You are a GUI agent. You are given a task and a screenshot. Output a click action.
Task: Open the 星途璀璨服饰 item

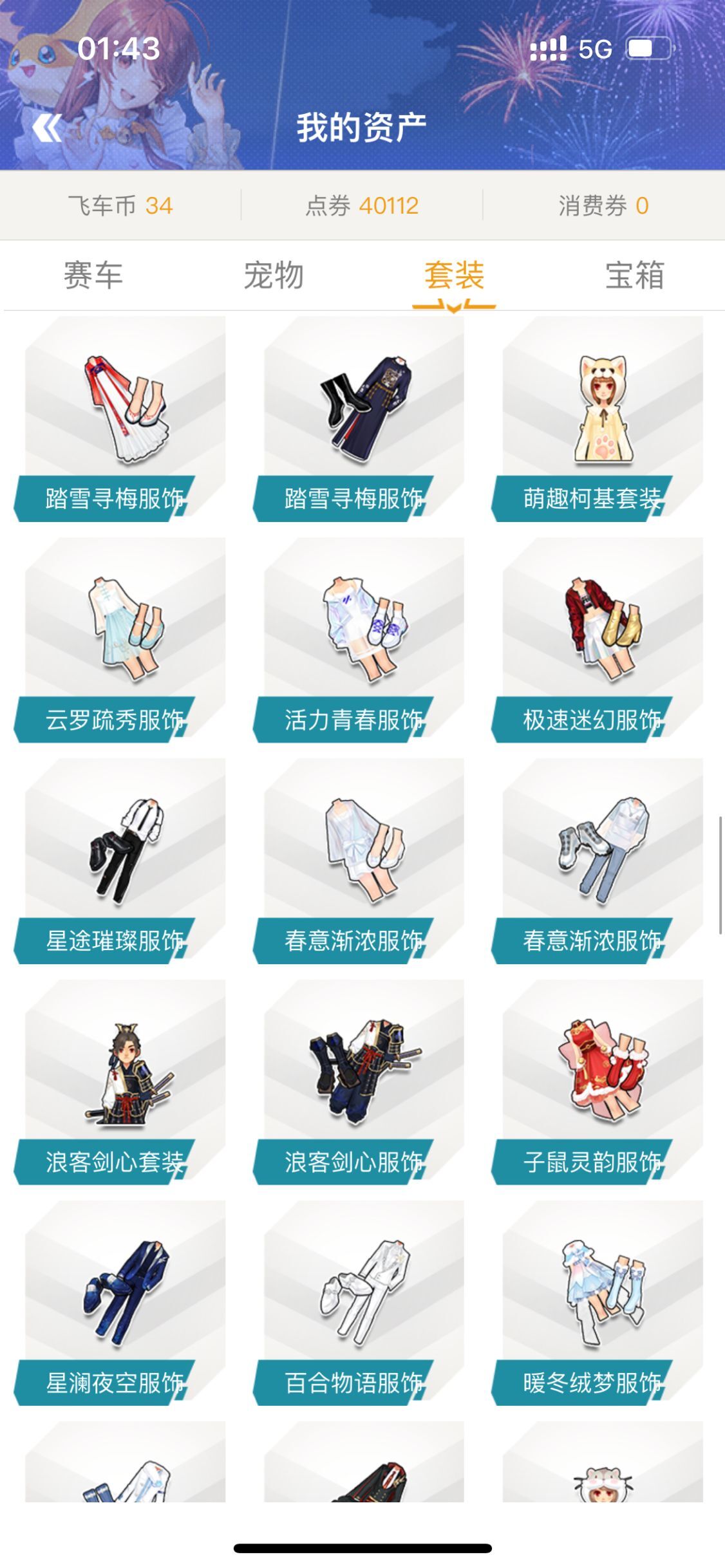[x=120, y=861]
